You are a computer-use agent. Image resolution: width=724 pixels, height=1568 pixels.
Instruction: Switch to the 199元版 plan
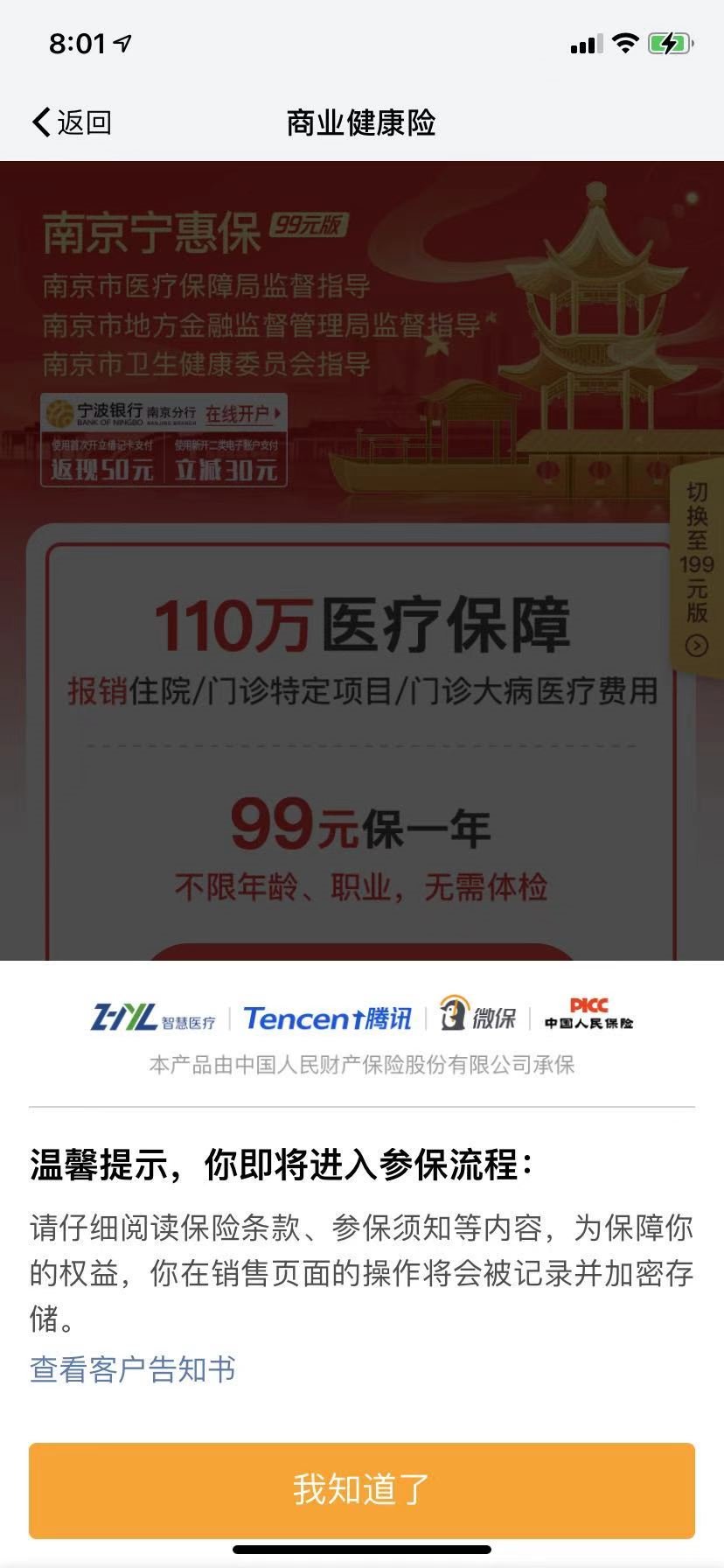[696, 563]
